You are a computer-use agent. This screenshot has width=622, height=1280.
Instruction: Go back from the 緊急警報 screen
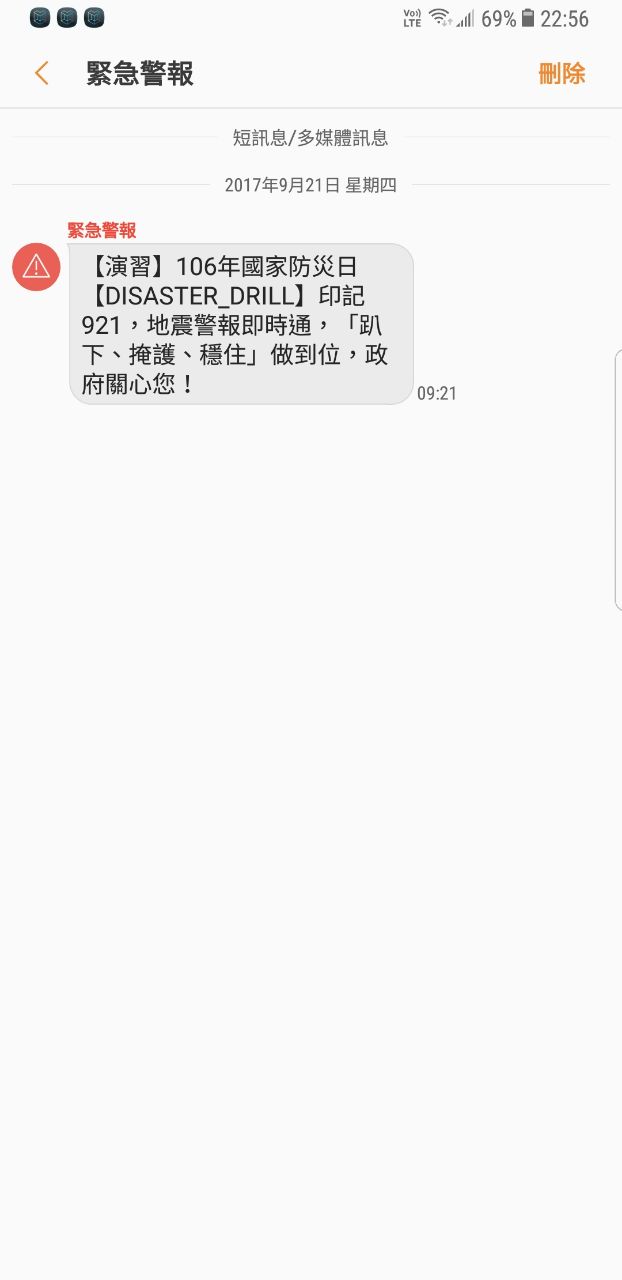pyautogui.click(x=41, y=73)
